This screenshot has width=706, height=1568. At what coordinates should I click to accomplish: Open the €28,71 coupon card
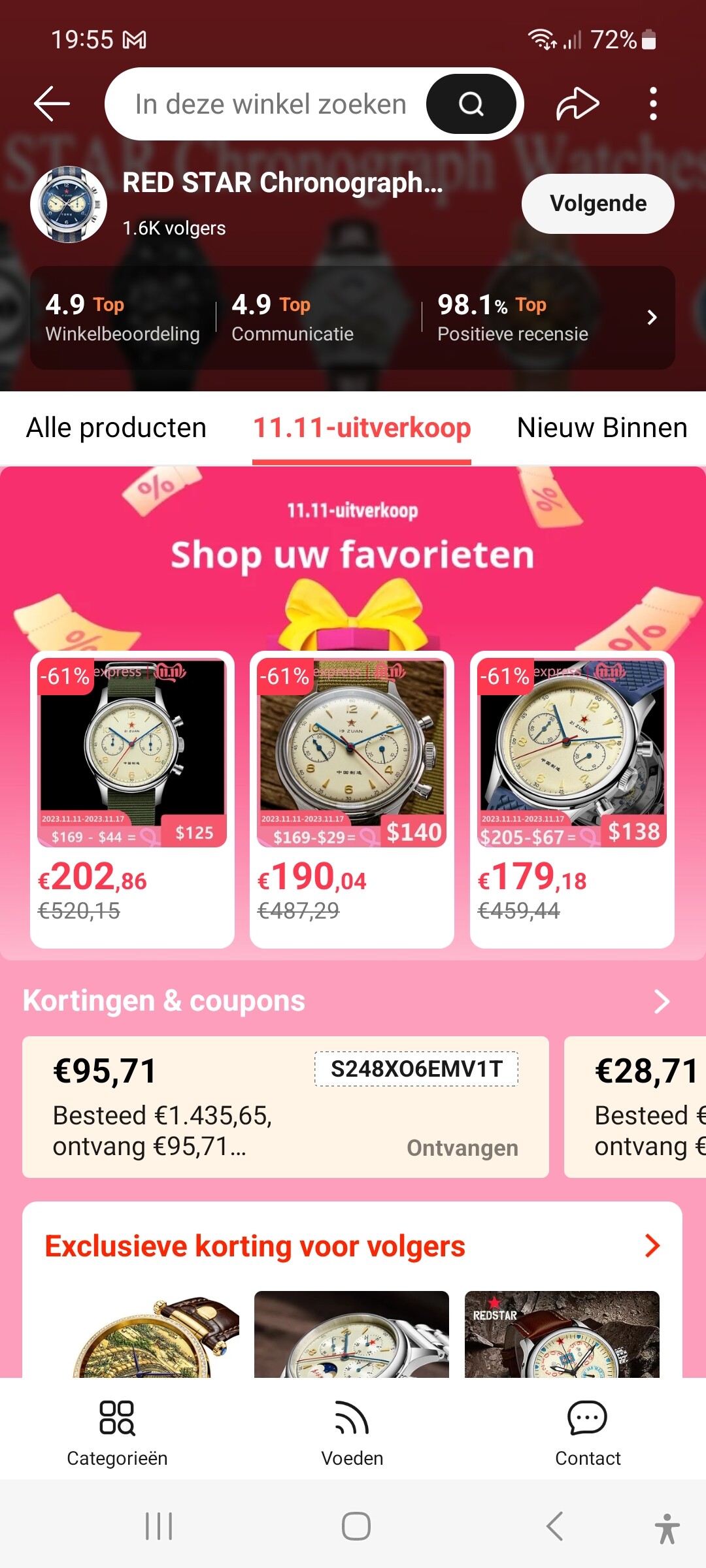635,1107
